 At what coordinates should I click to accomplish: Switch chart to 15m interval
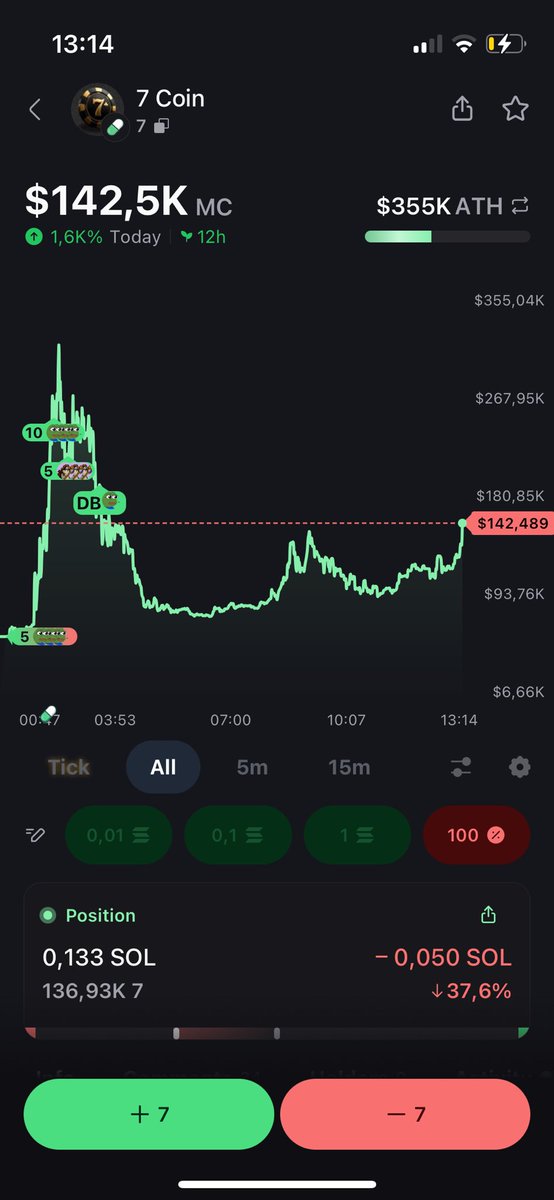[349, 767]
